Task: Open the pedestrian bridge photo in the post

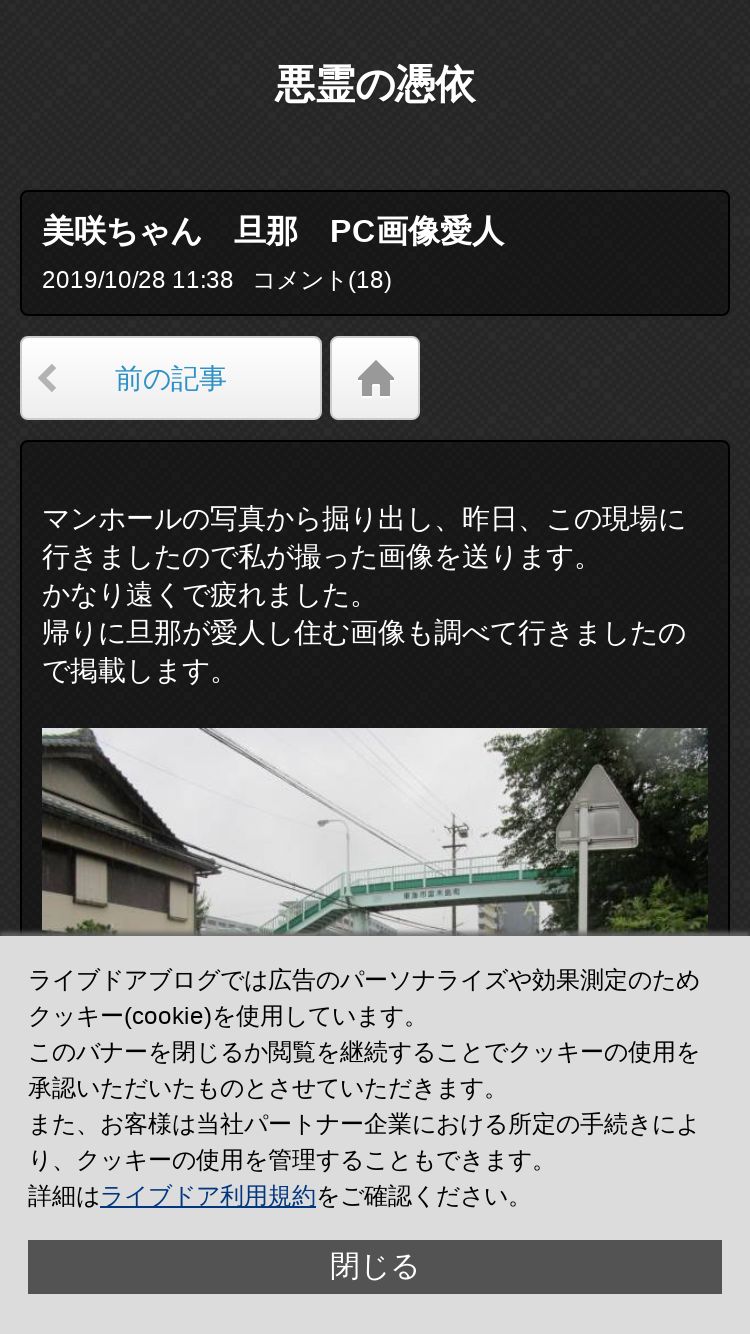Action: (x=375, y=832)
